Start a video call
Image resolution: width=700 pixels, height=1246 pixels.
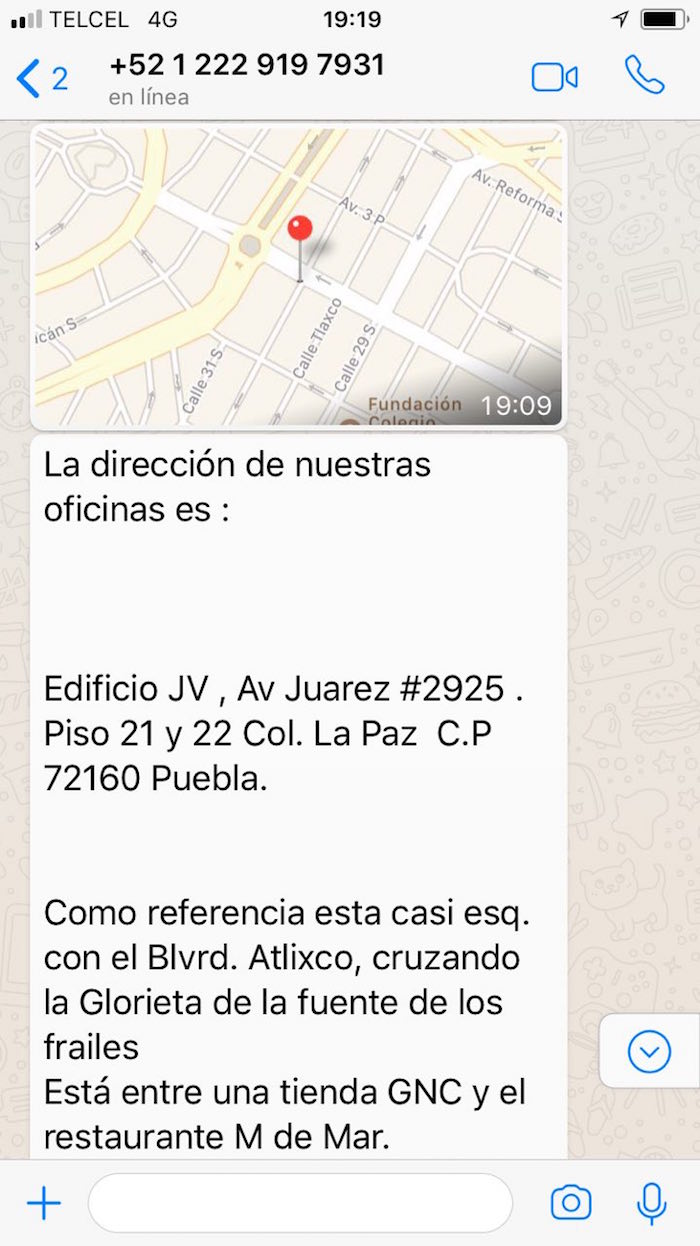point(554,78)
